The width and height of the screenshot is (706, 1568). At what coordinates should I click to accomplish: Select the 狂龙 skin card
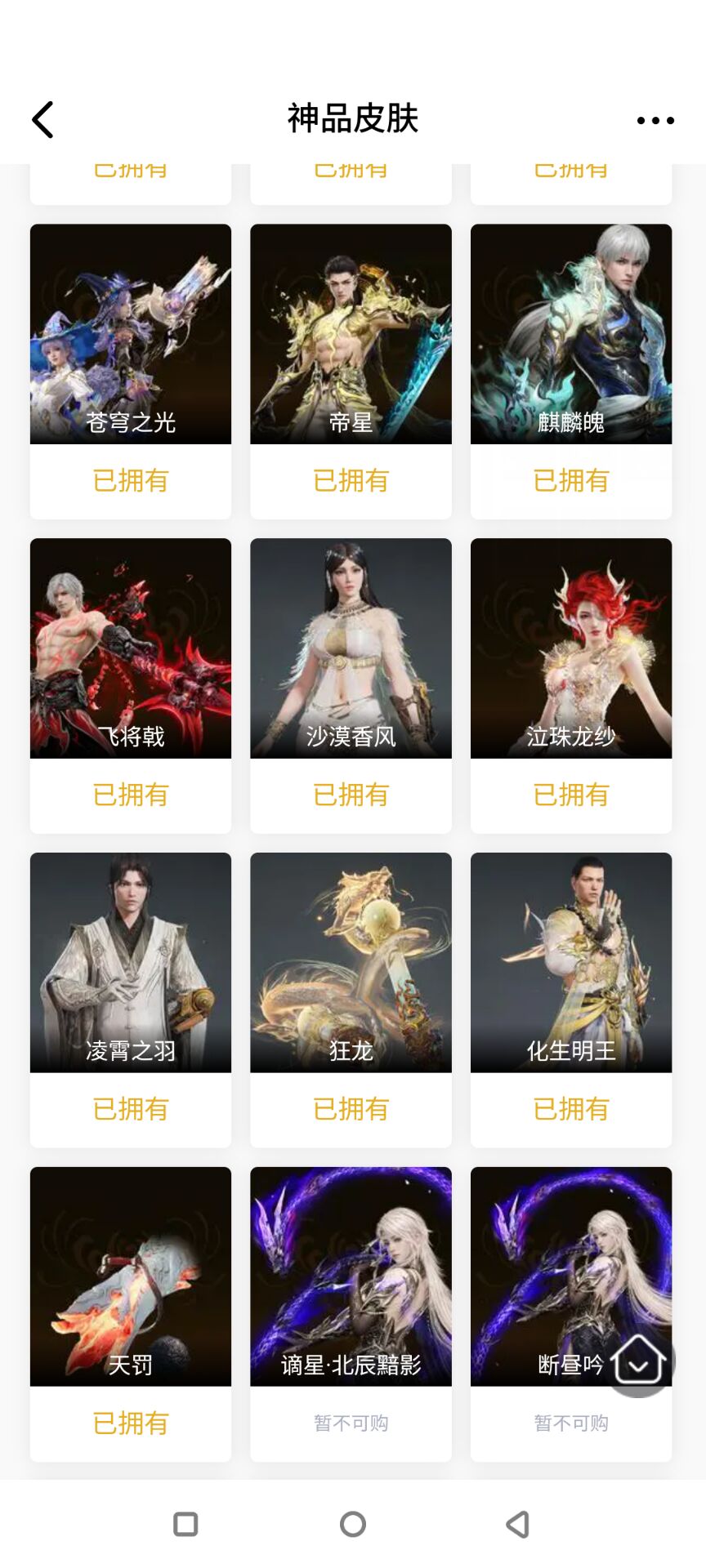click(x=351, y=963)
